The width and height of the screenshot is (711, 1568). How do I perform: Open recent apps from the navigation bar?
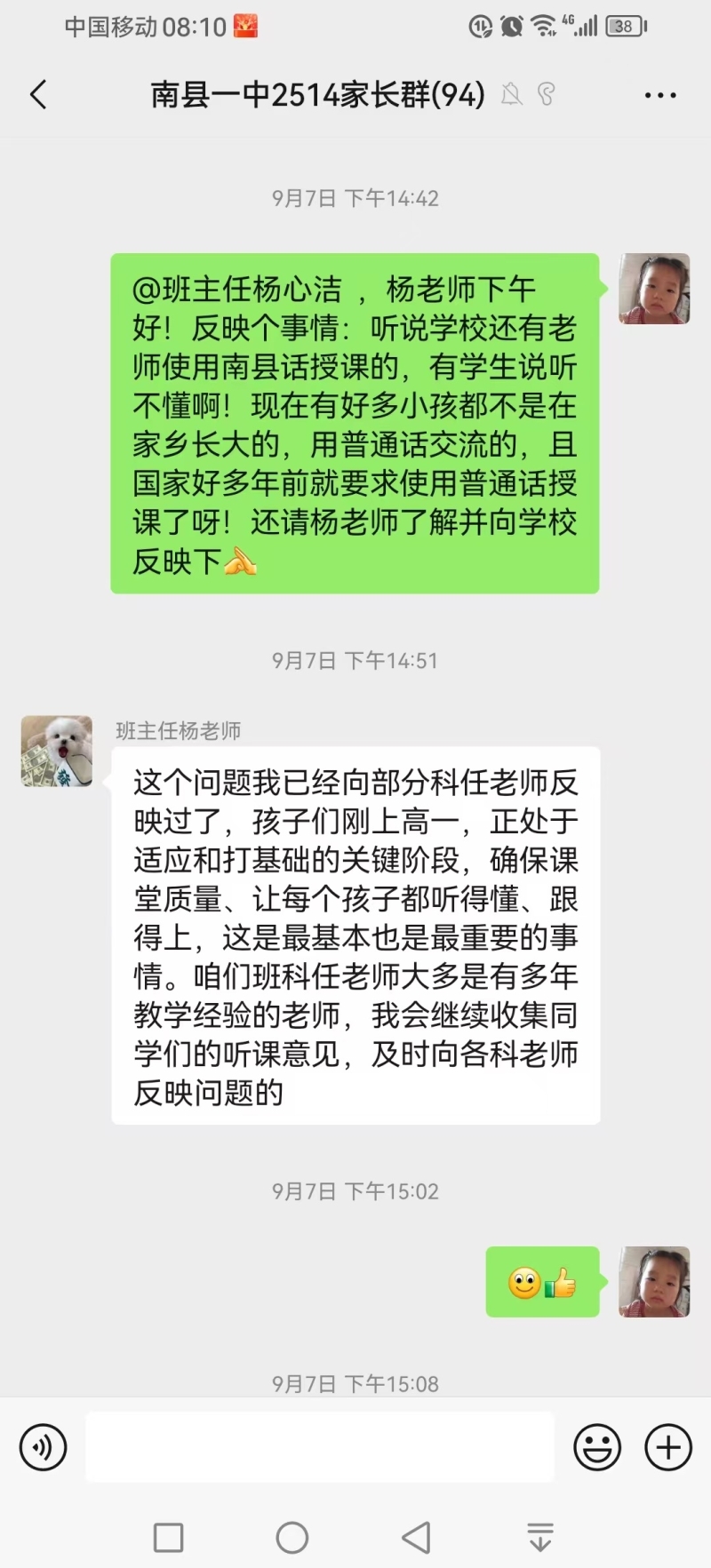point(168,1538)
